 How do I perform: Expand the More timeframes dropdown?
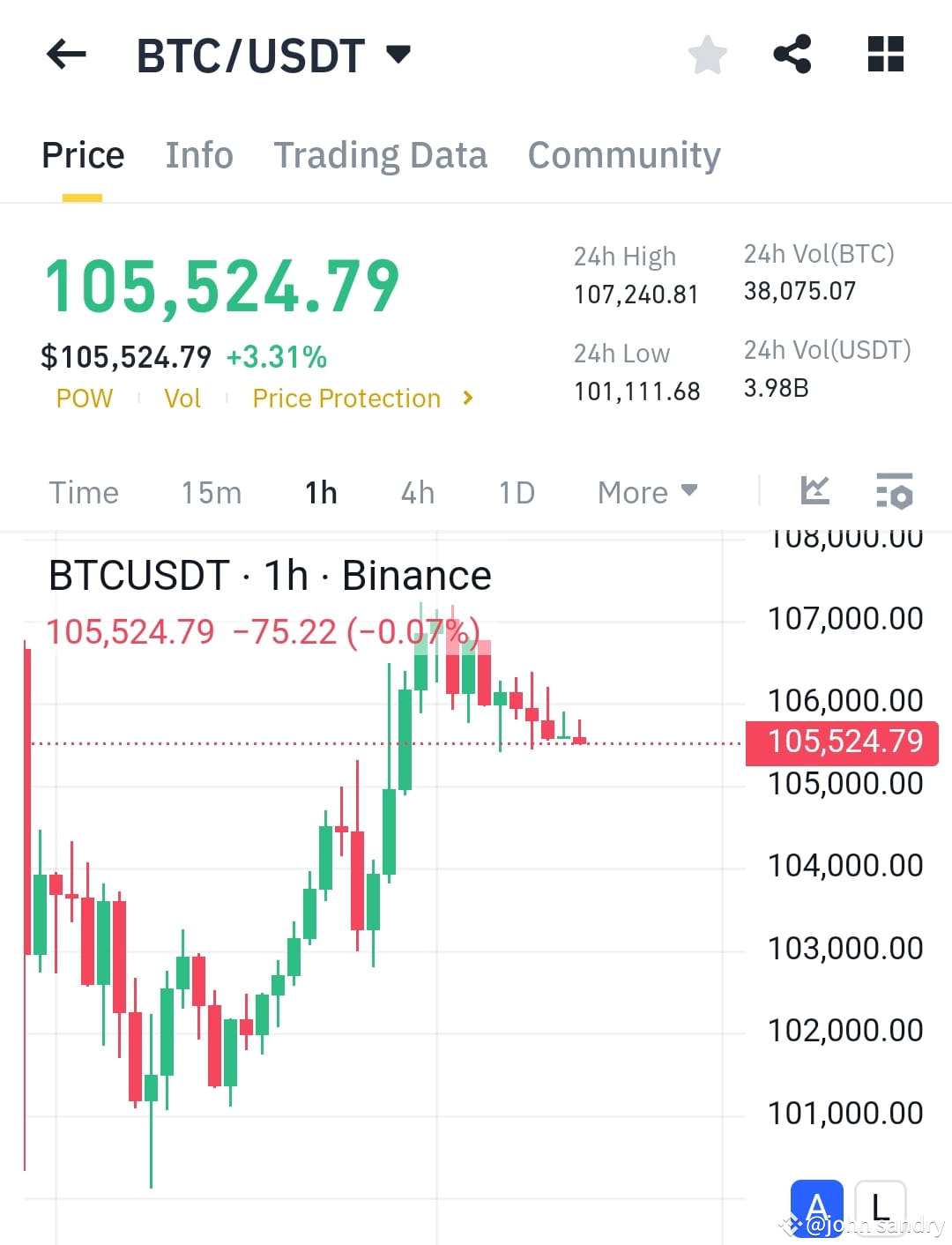[x=647, y=492]
